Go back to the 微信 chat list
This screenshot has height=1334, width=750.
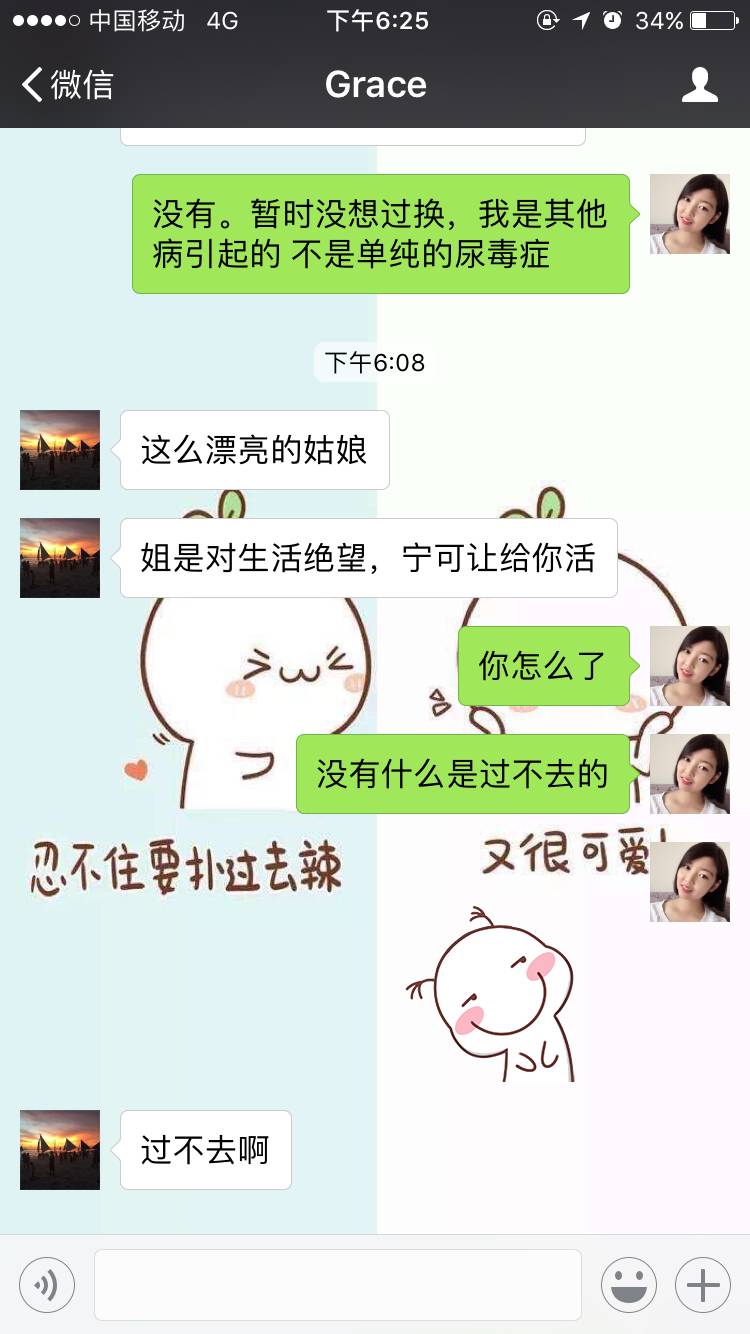[68, 85]
